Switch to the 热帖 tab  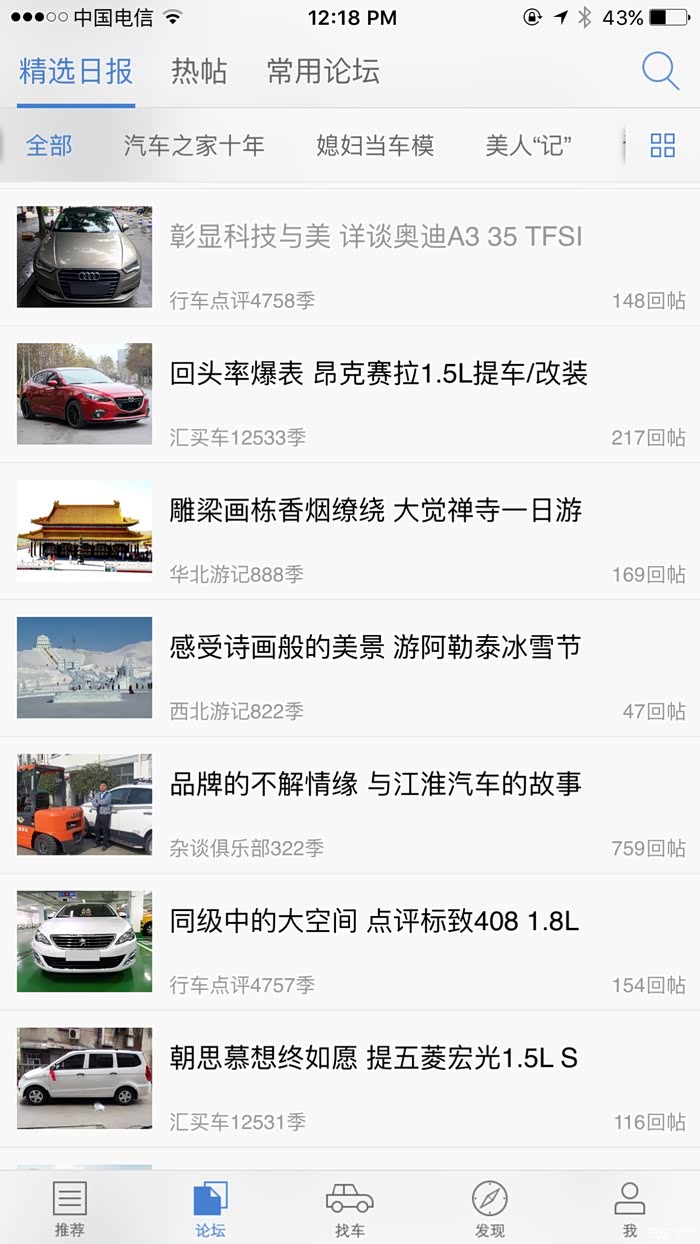coord(199,71)
